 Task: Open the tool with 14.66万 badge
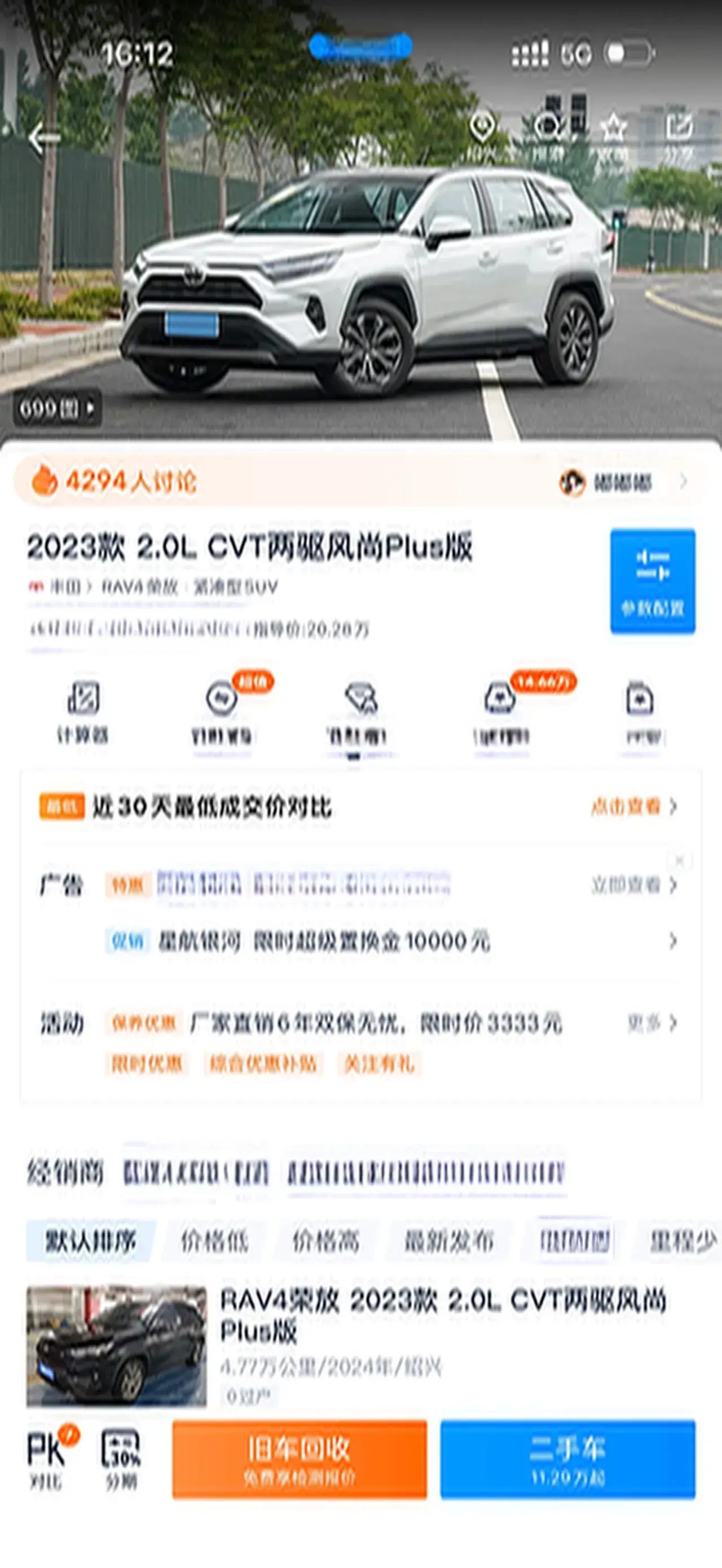pyautogui.click(x=501, y=712)
